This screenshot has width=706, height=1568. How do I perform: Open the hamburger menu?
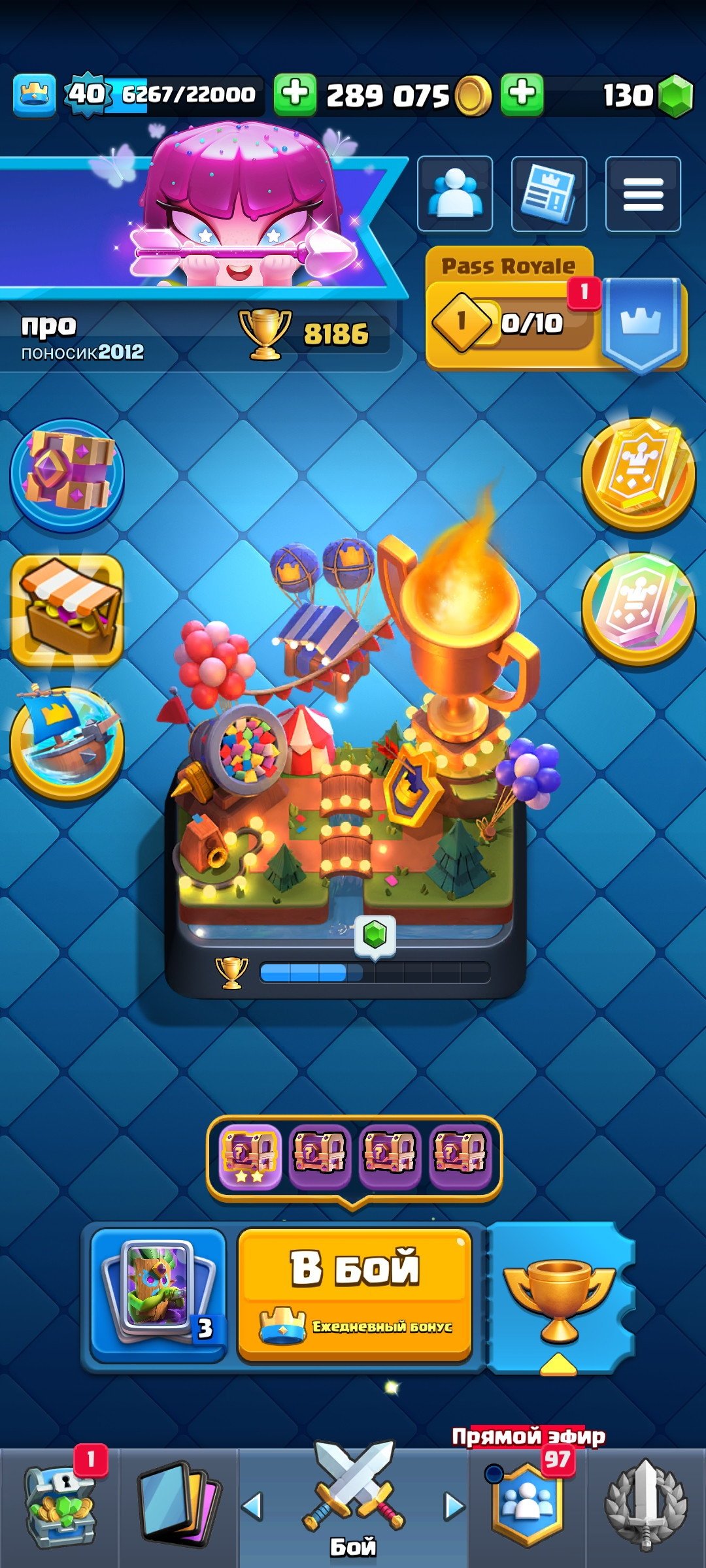[x=643, y=194]
